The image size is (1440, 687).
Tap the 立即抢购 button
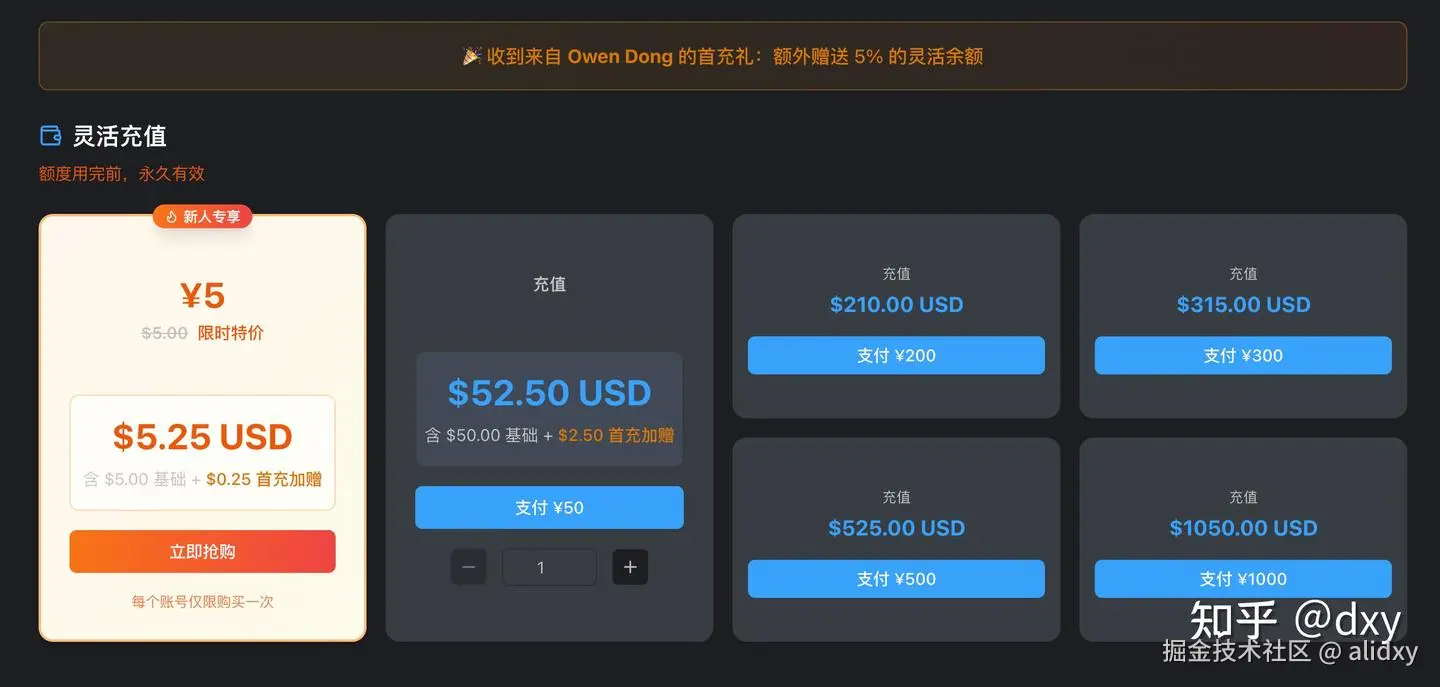(202, 552)
